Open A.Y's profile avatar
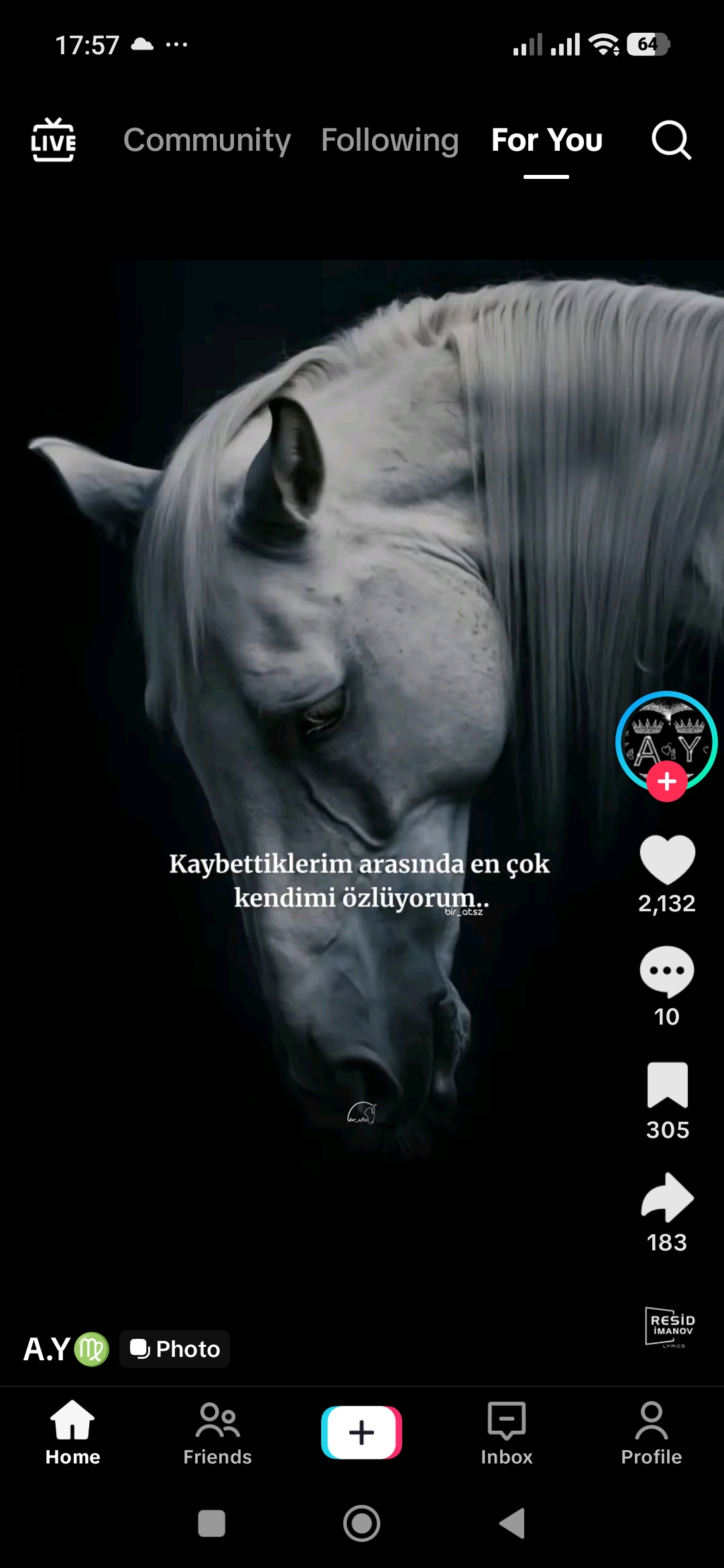This screenshot has height=1568, width=724. click(666, 742)
